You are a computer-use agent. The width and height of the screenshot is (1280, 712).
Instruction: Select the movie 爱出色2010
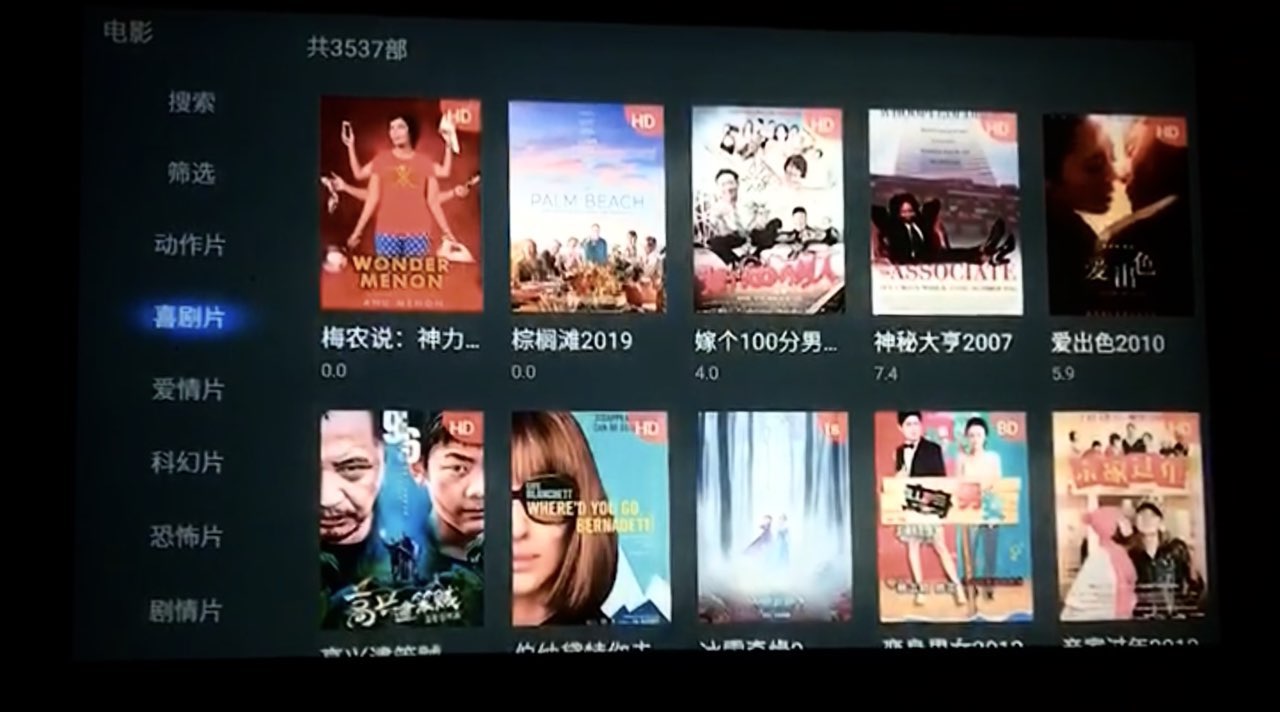click(1118, 215)
